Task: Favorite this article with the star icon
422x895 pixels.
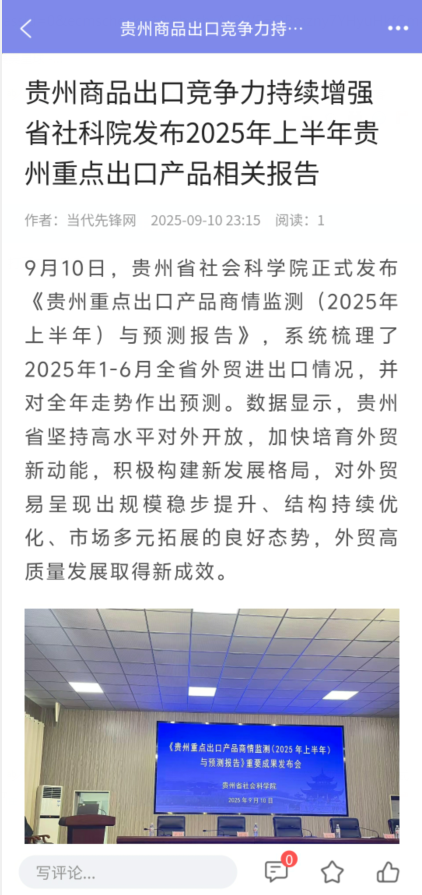Action: tap(332, 872)
